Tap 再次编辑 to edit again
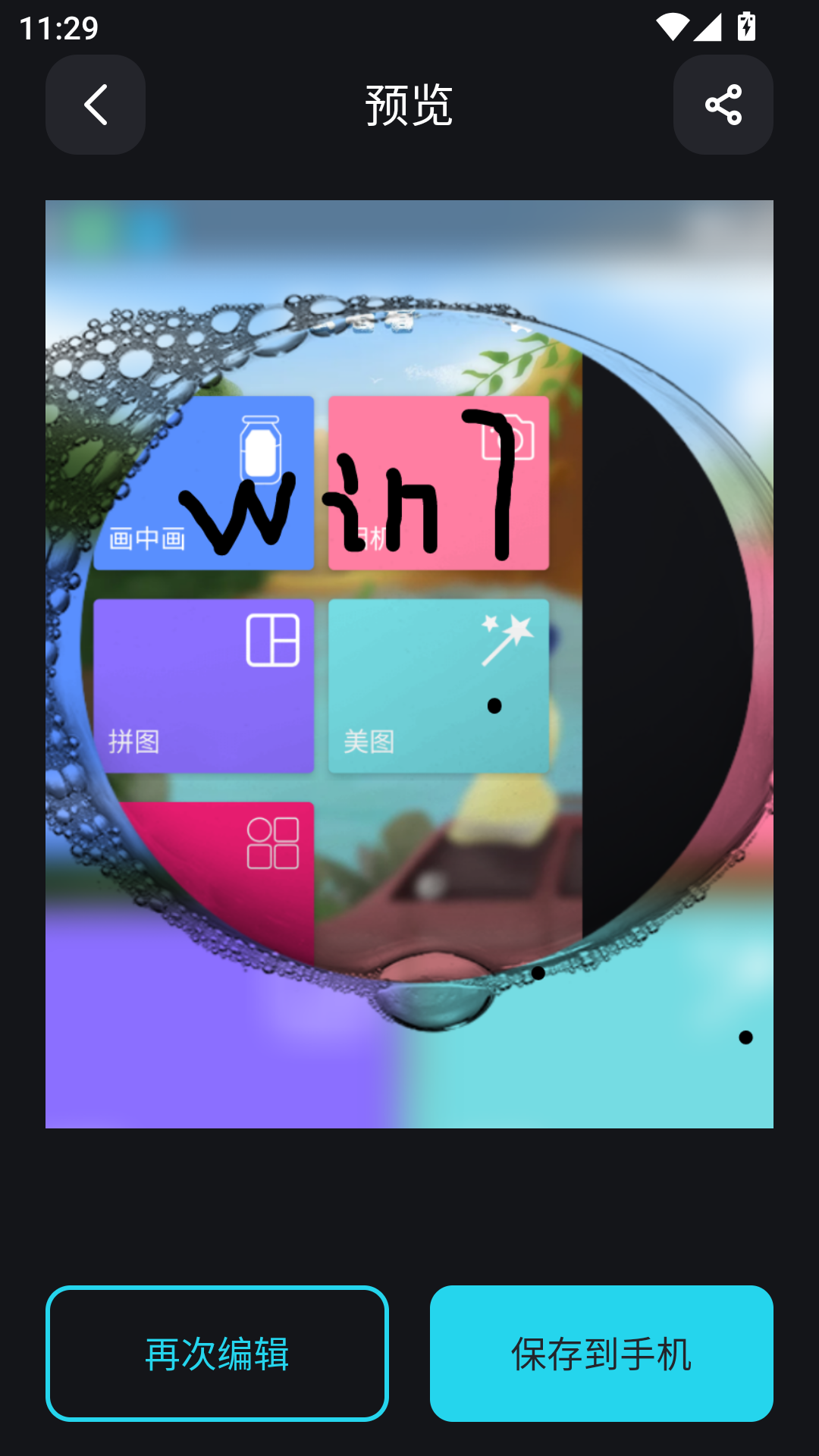819x1456 pixels. tap(217, 1354)
